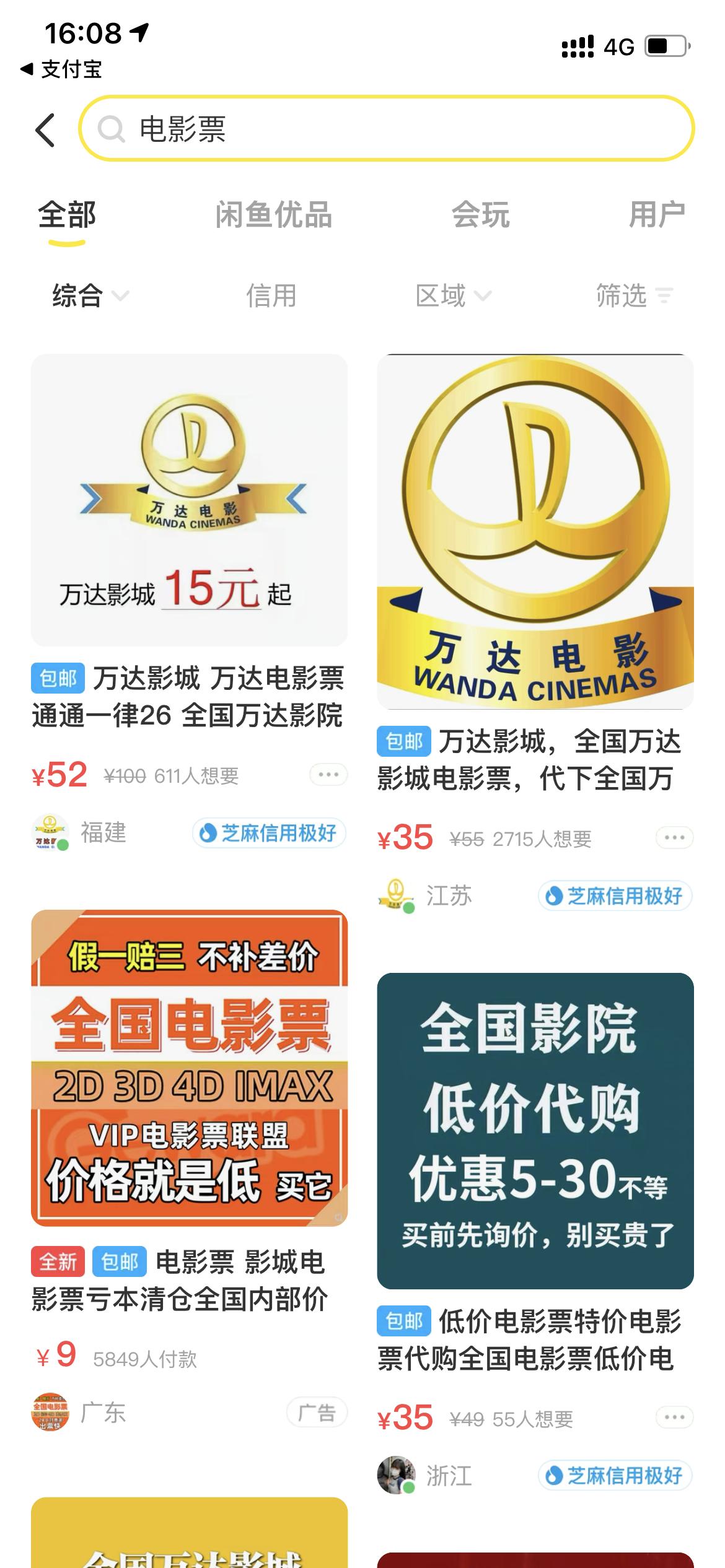Open the 筛选 filter panel

coord(634,297)
